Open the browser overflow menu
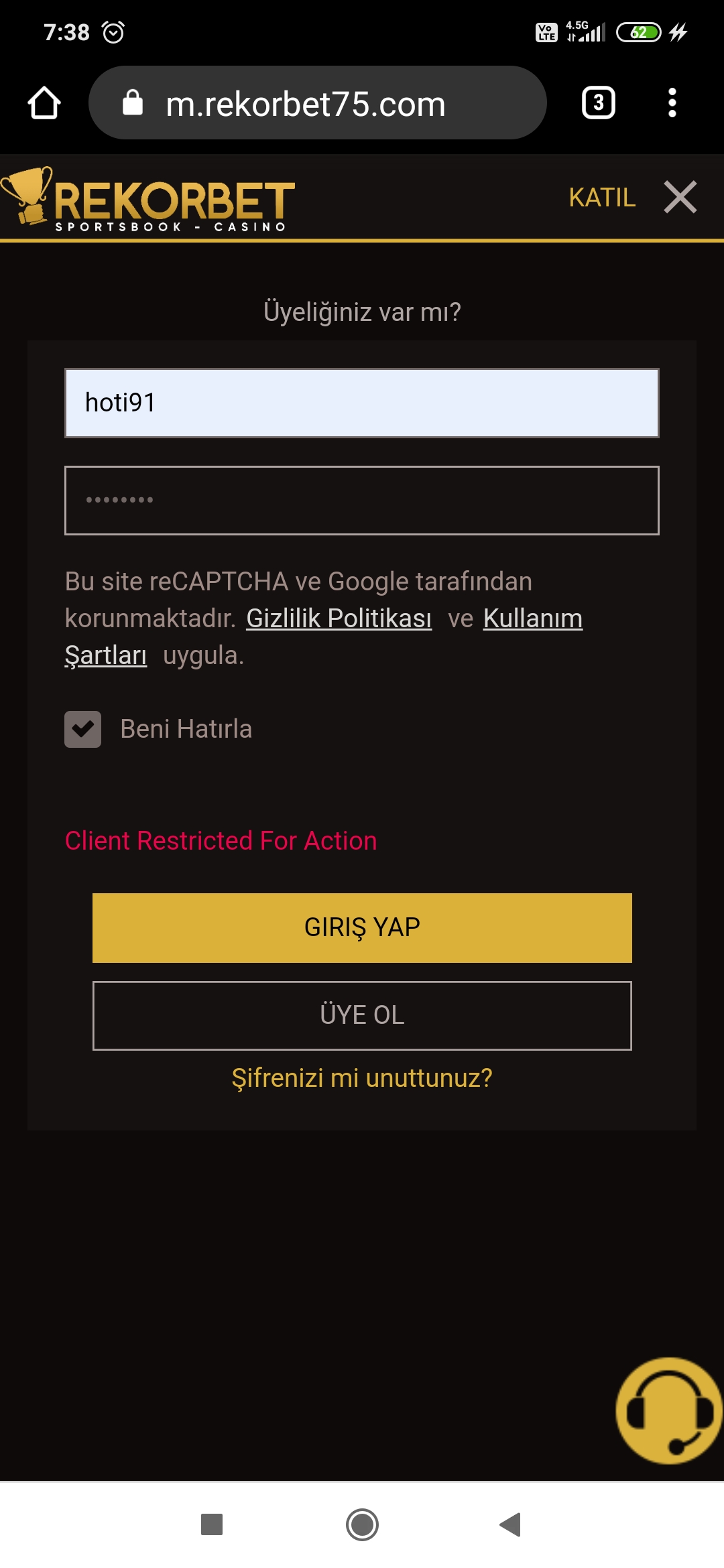724x1568 pixels. click(x=672, y=103)
